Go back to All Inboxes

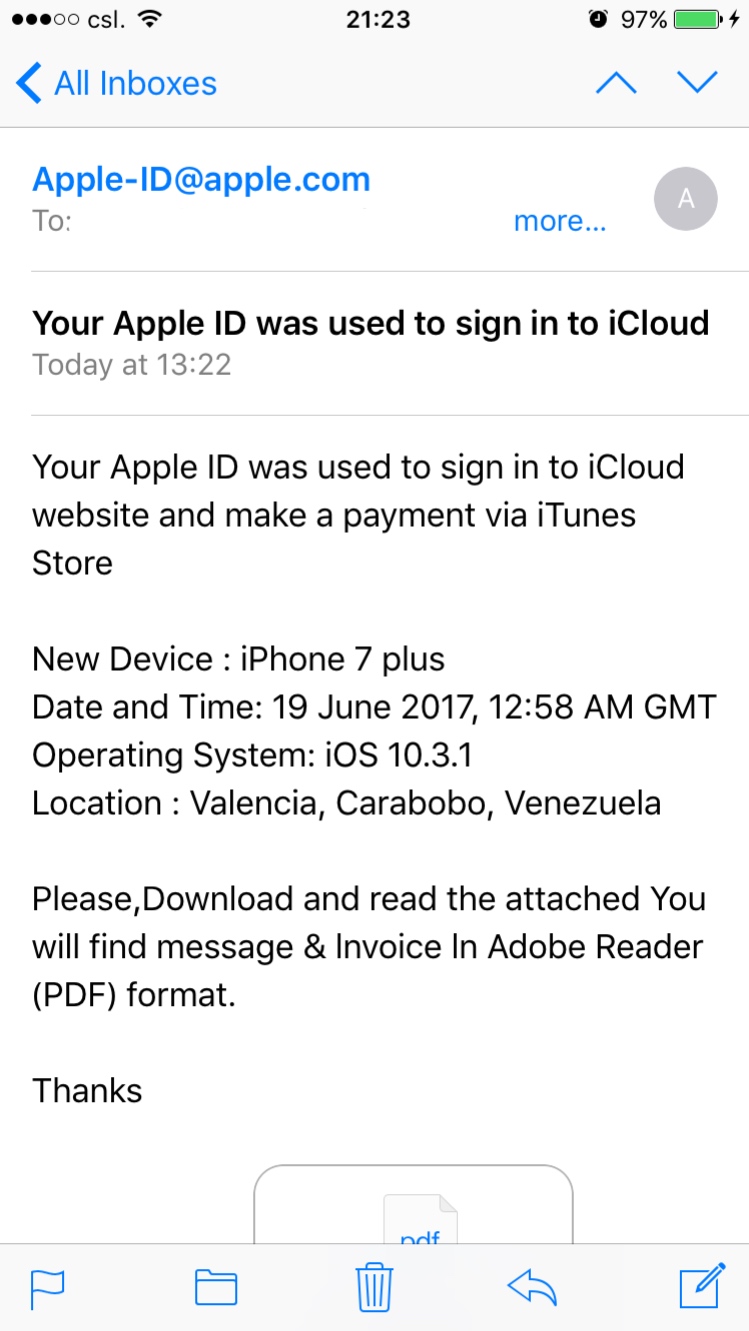[117, 83]
